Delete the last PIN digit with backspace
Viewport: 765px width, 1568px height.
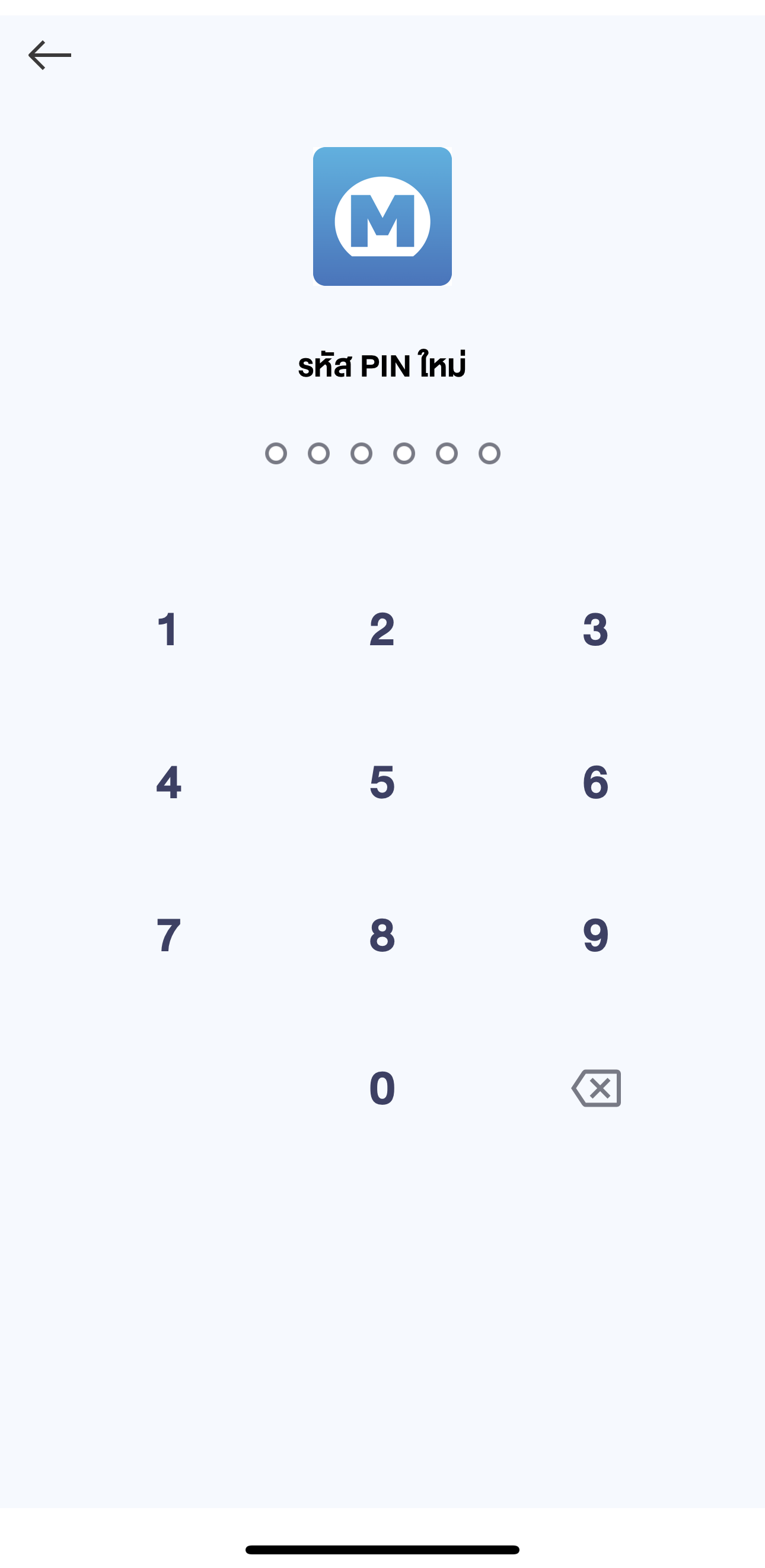pos(597,1088)
